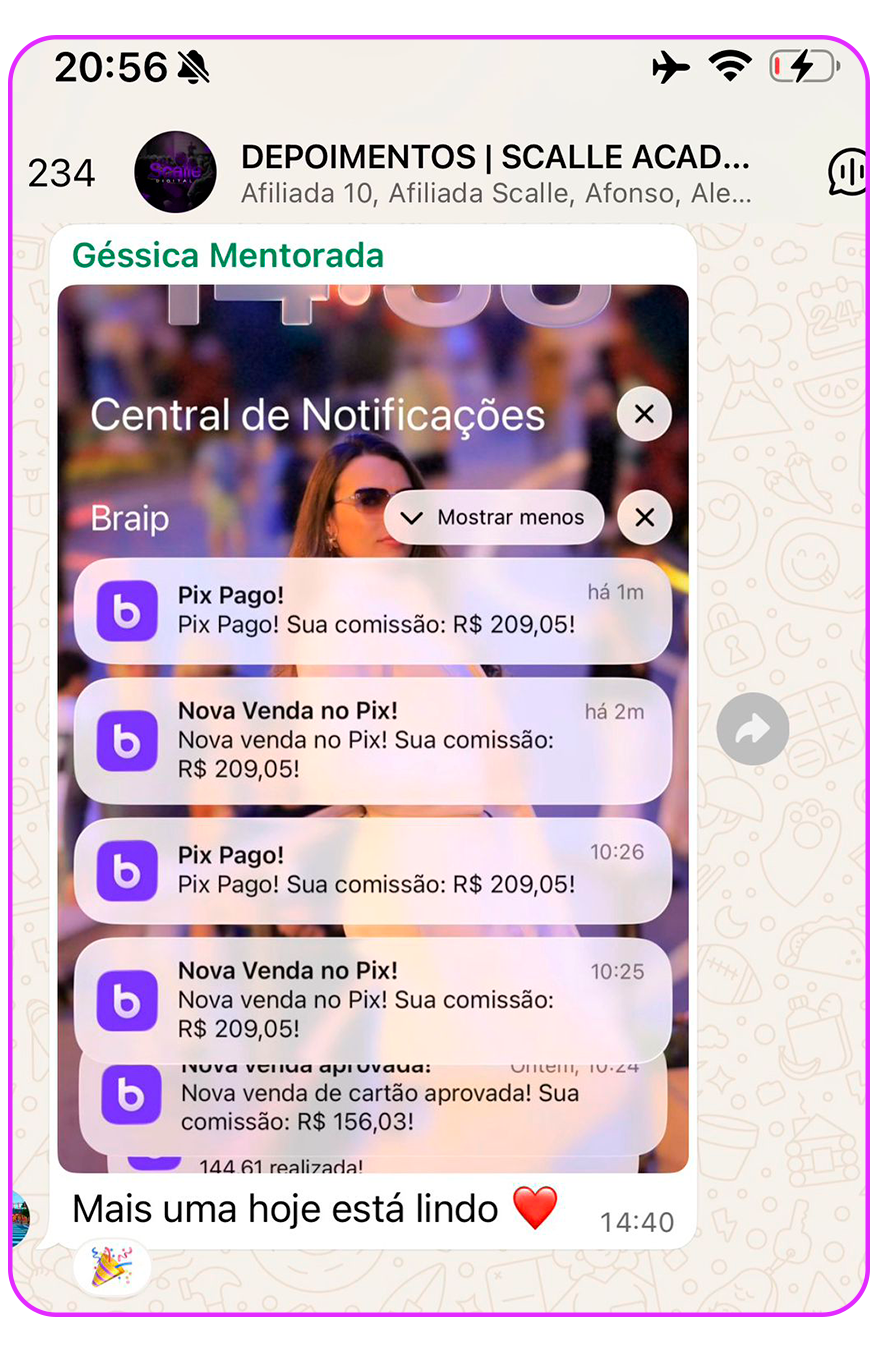Viewport: 880px width, 1350px height.
Task: Open DEPOIMENTOS | SCALLE ACAD group info
Action: click(495, 172)
